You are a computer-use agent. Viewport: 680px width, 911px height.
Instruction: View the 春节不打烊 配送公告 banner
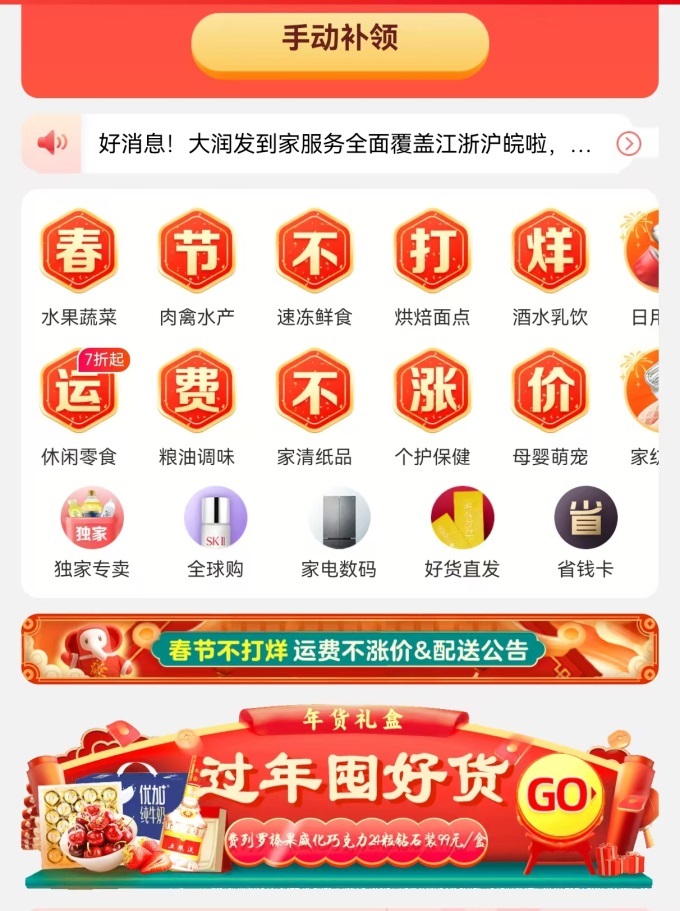pyautogui.click(x=340, y=650)
